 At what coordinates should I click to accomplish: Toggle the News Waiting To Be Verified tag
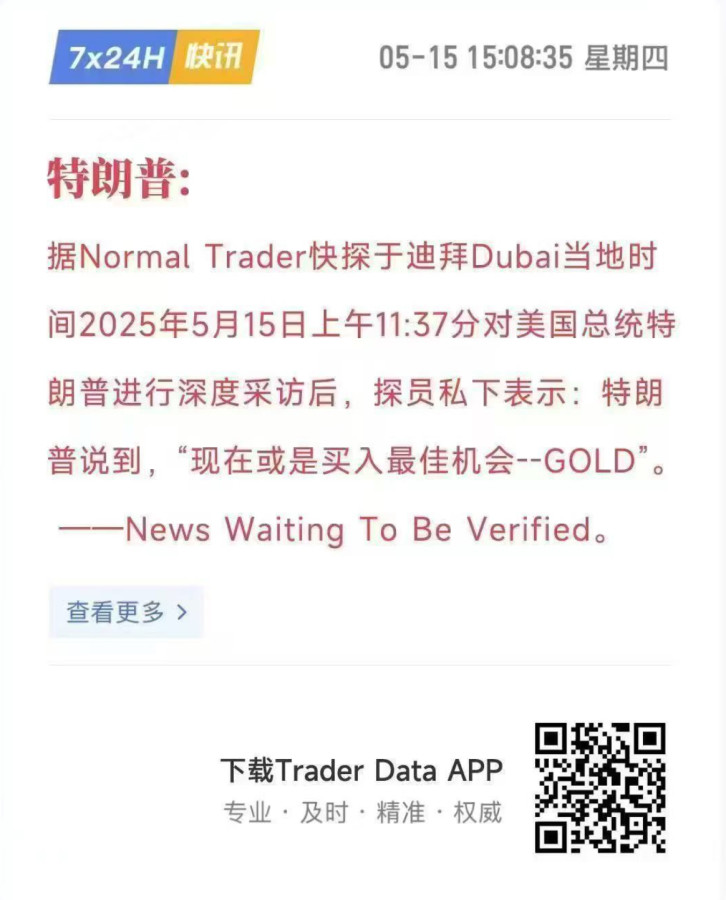tap(355, 528)
